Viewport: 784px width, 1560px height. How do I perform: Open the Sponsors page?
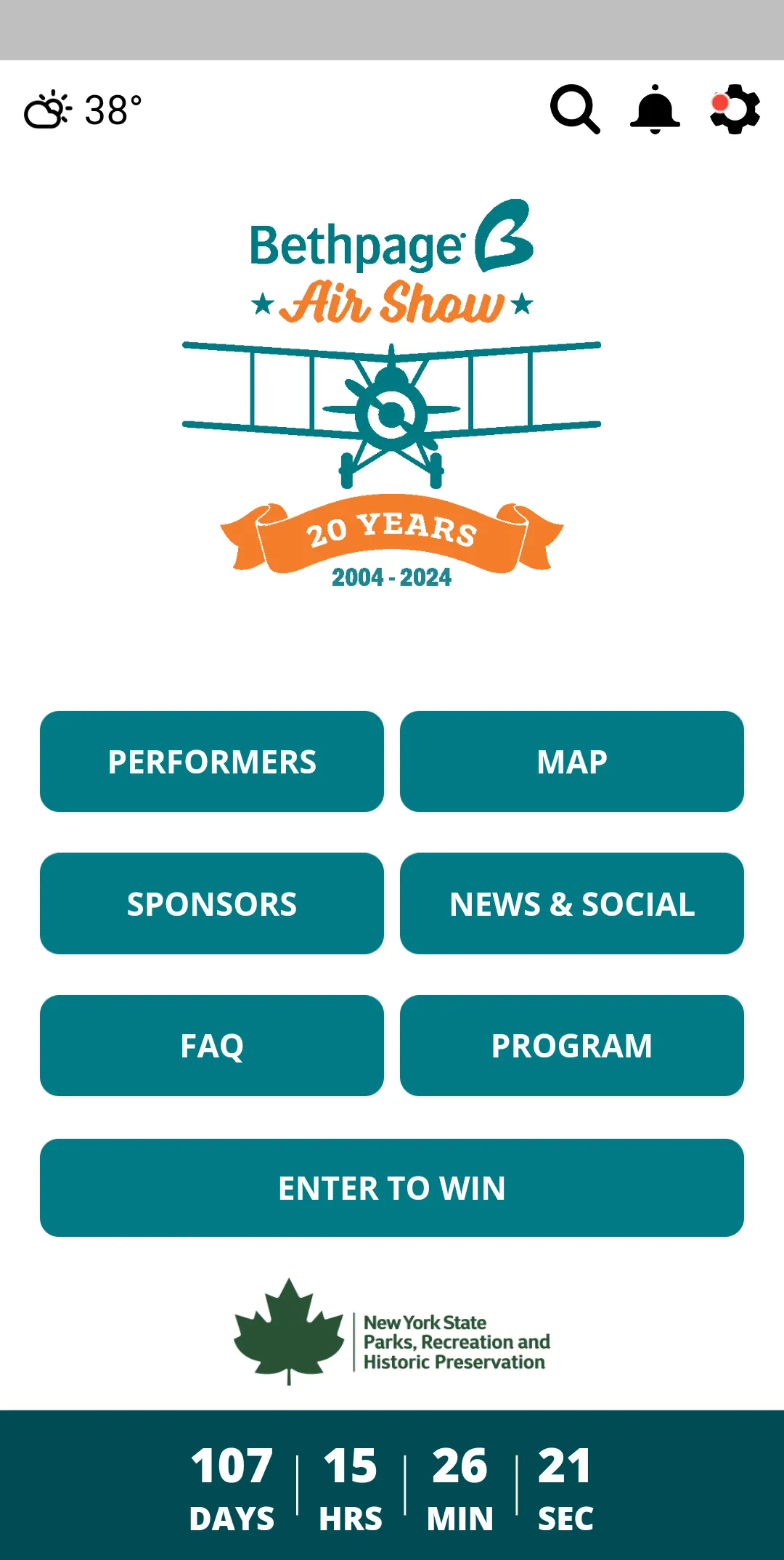(x=212, y=903)
